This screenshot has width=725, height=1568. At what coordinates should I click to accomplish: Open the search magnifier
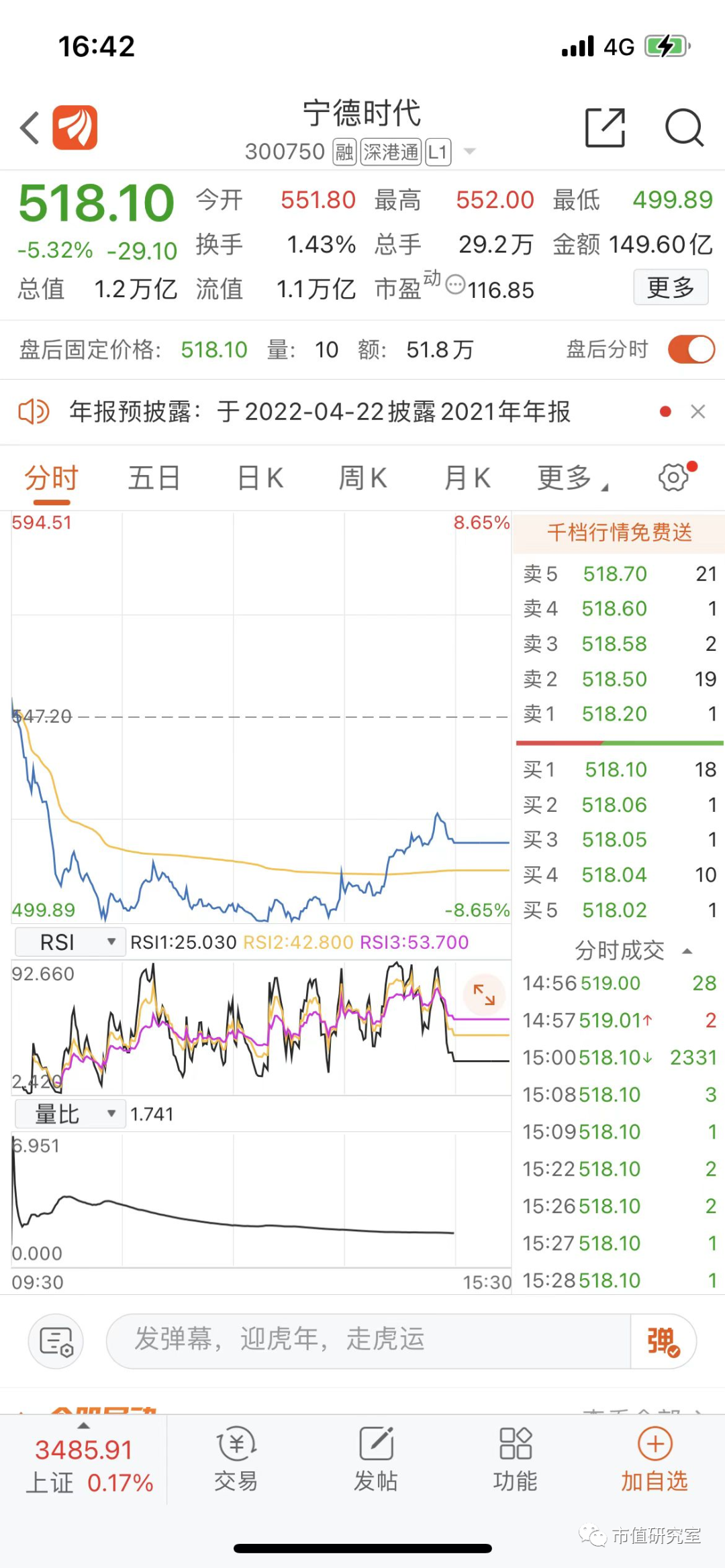click(683, 127)
